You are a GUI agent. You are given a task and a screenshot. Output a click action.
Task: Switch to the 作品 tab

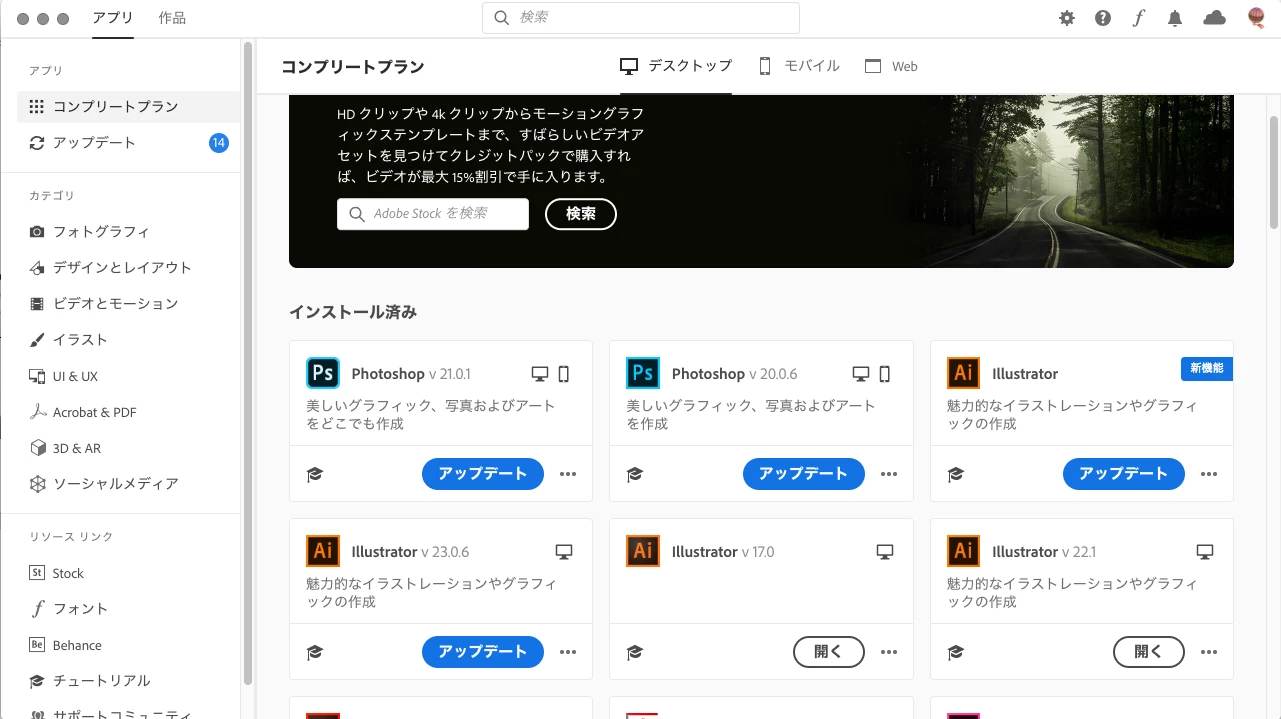coord(172,18)
